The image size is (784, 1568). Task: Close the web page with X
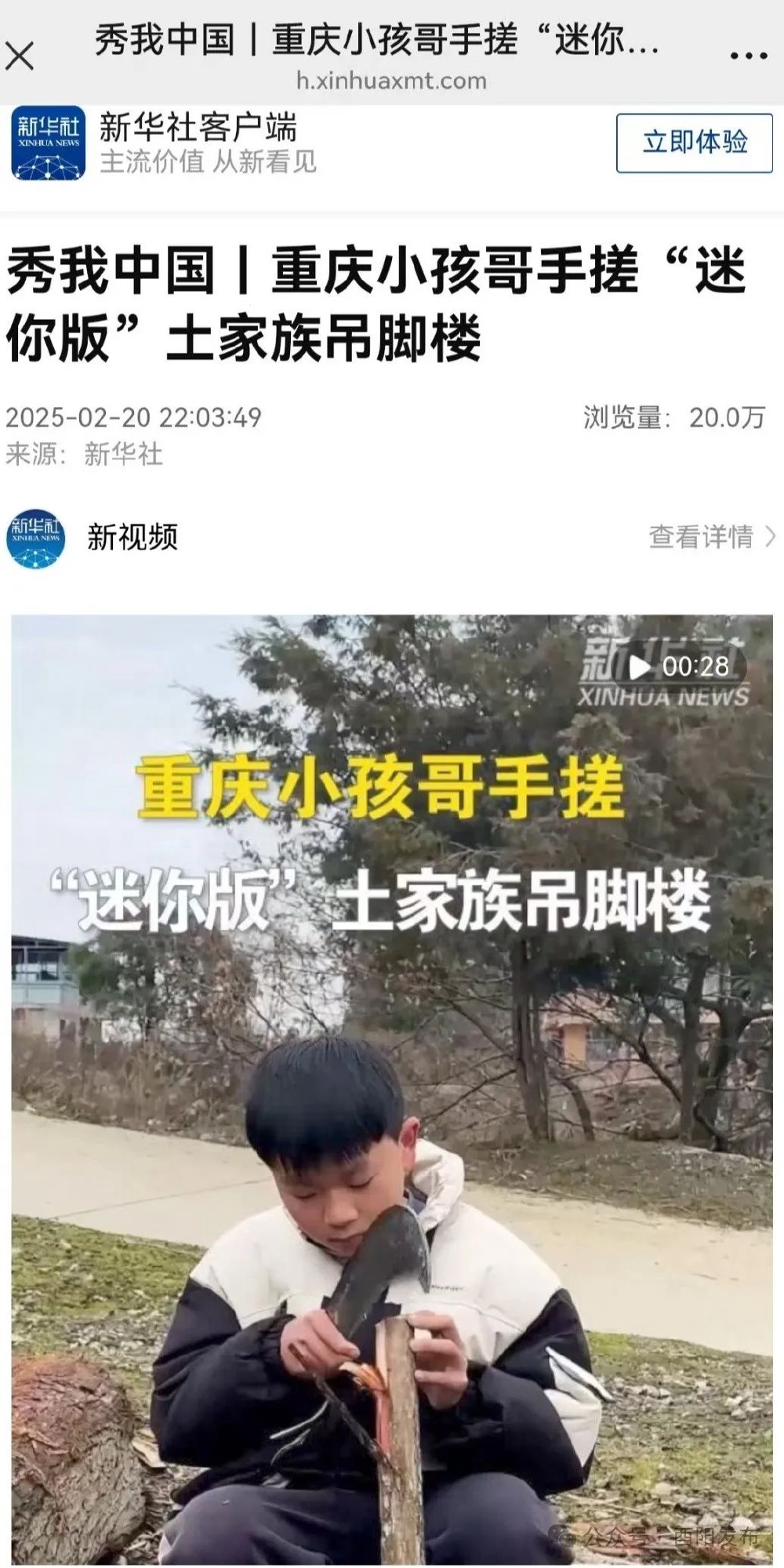(x=20, y=56)
